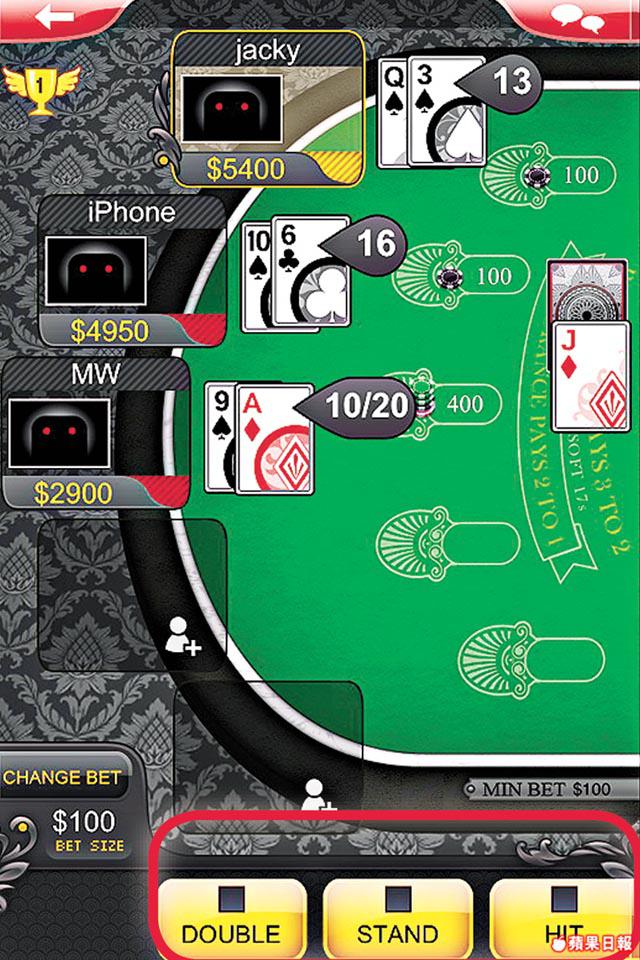View iPhone player's profile
The image size is (640, 960).
[117, 268]
